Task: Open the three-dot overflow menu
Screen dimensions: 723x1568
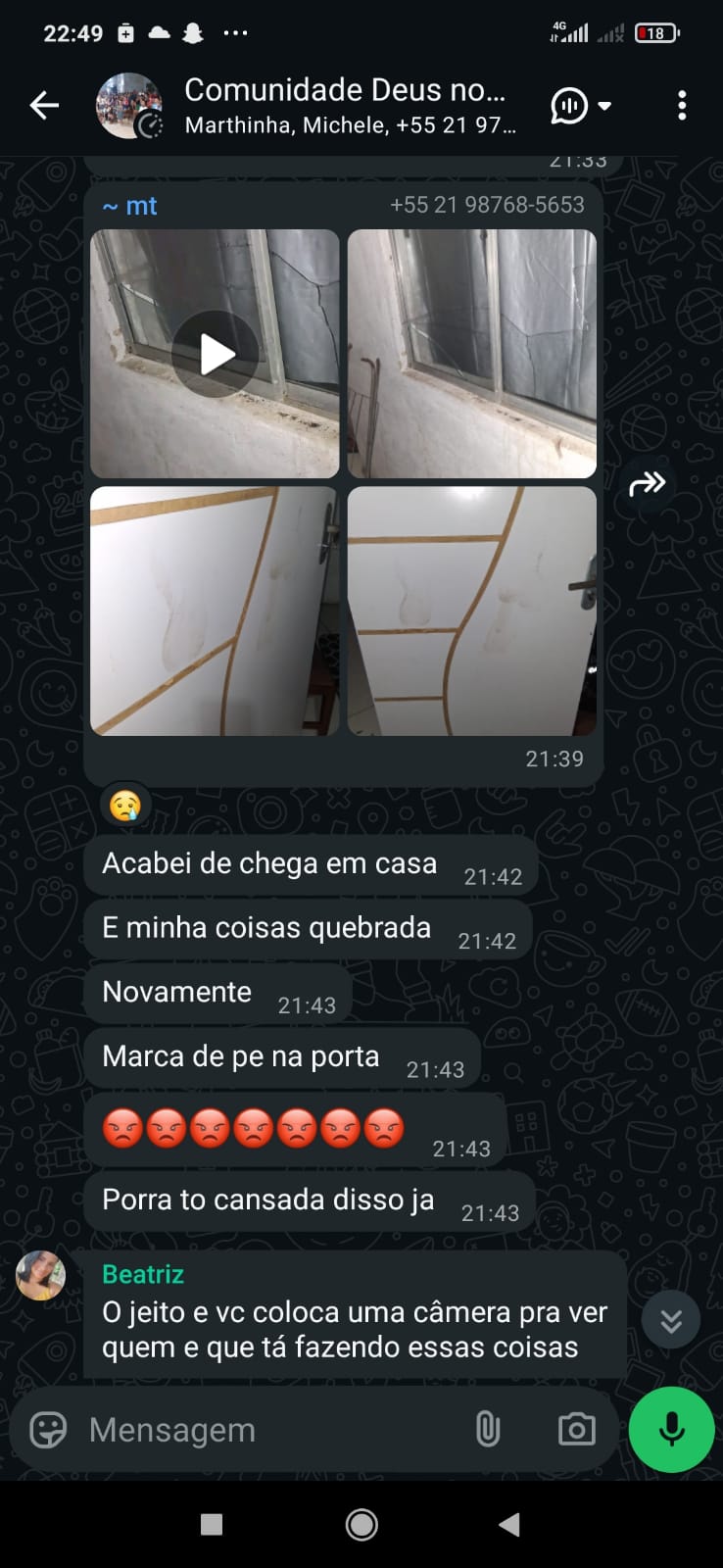Action: tap(682, 106)
